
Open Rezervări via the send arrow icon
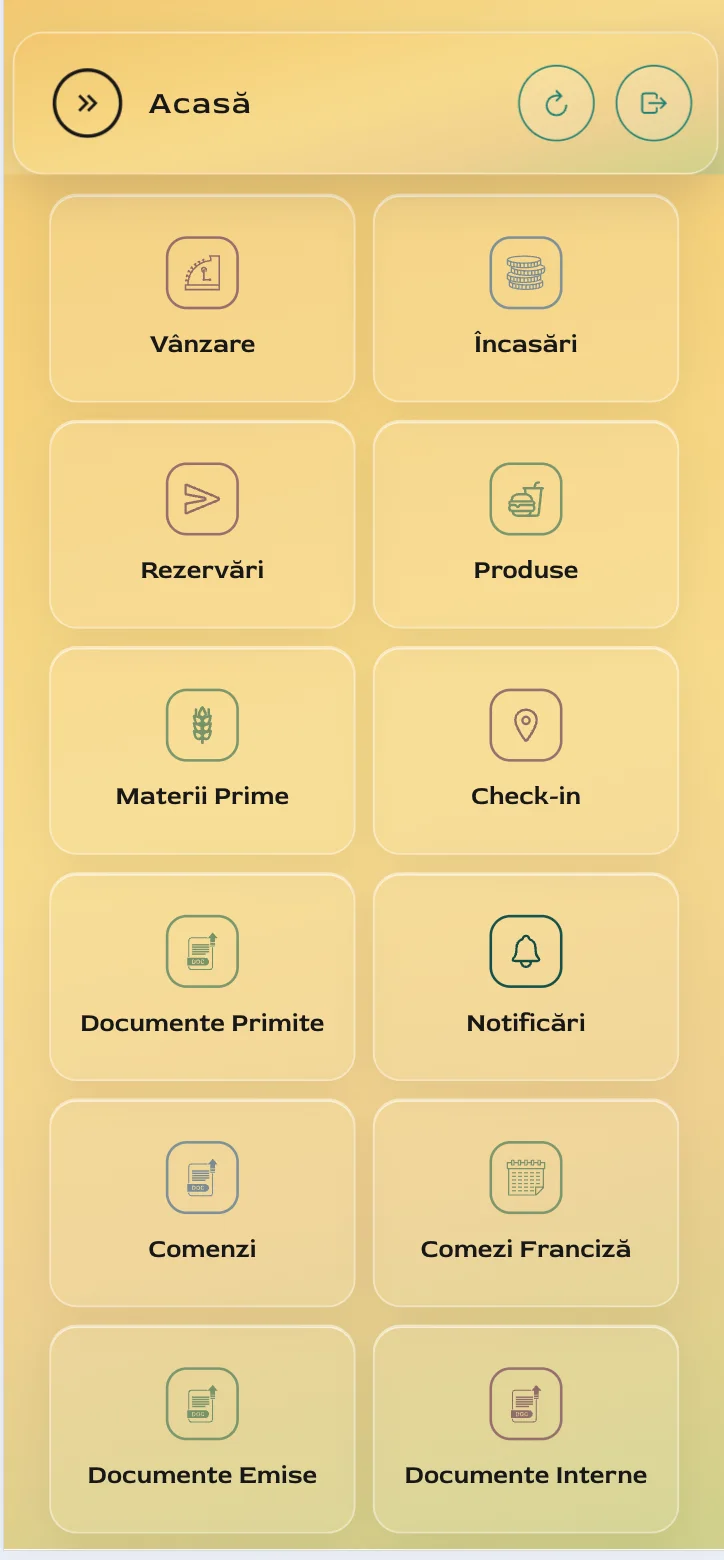coord(202,498)
